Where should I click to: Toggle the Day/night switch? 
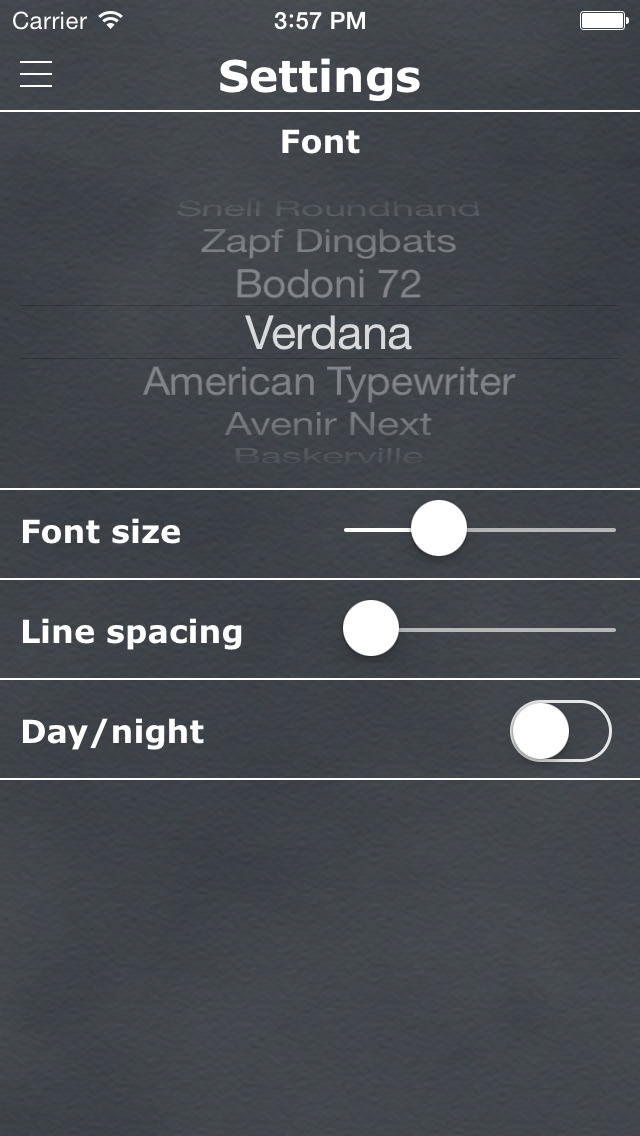tap(561, 731)
